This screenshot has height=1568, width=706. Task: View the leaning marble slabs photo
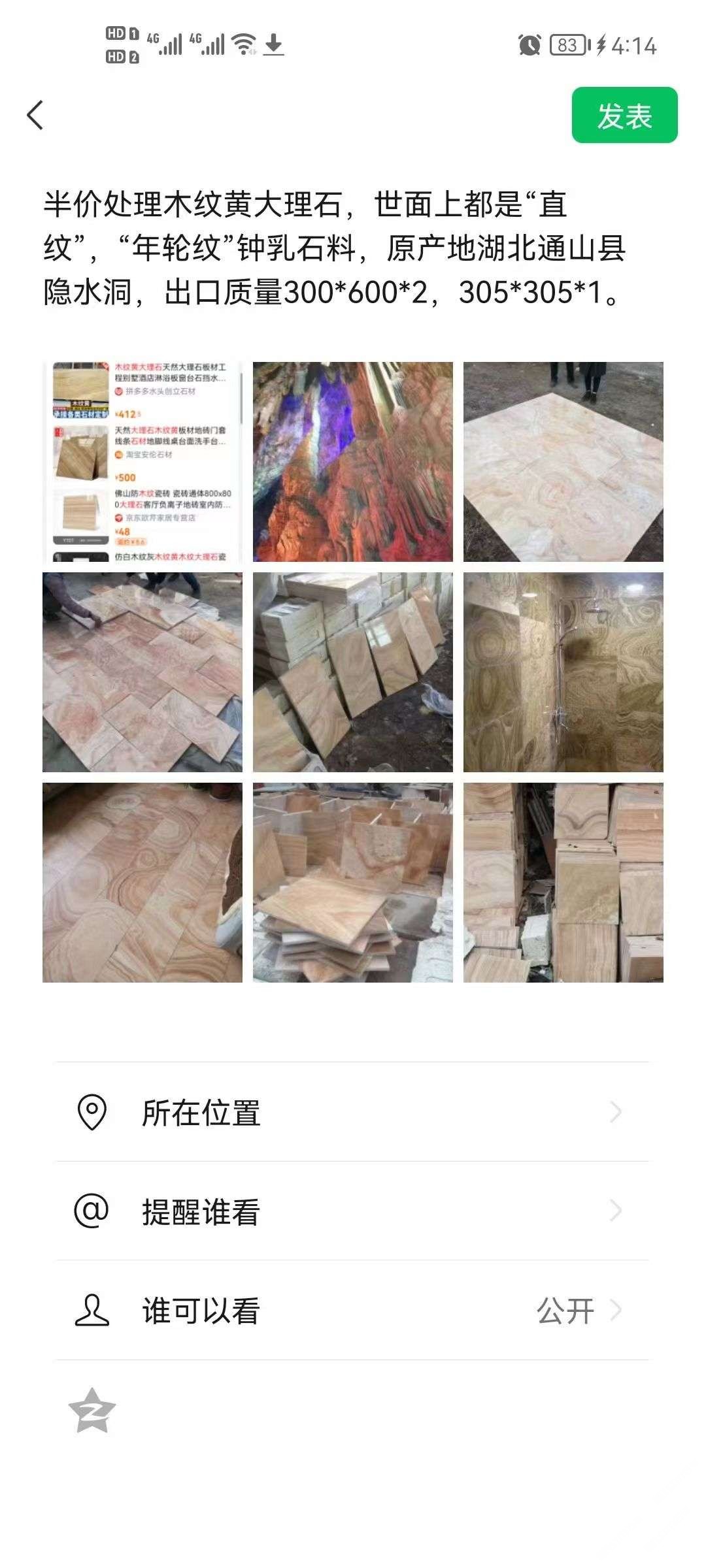click(x=352, y=672)
